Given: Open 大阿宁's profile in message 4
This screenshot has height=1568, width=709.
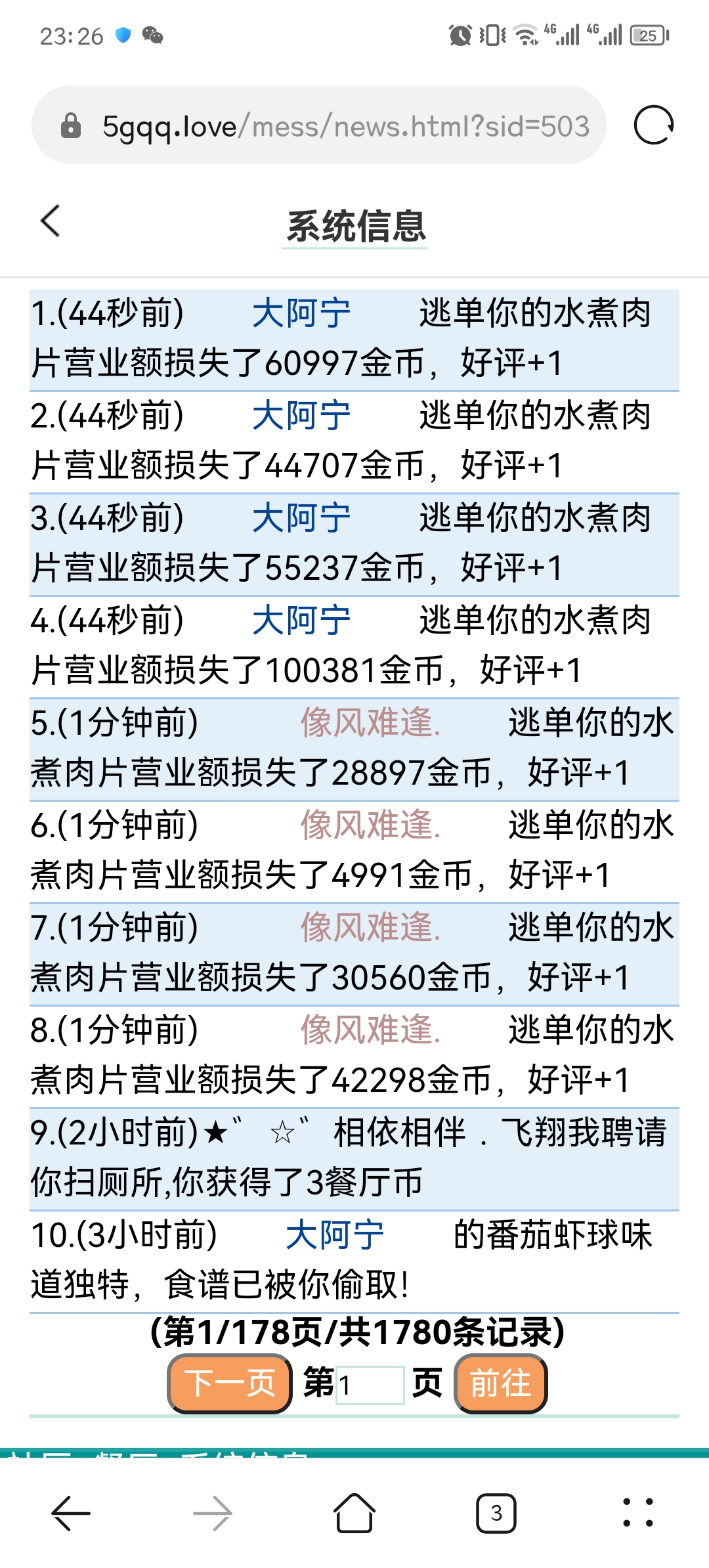Looking at the screenshot, I should (301, 621).
